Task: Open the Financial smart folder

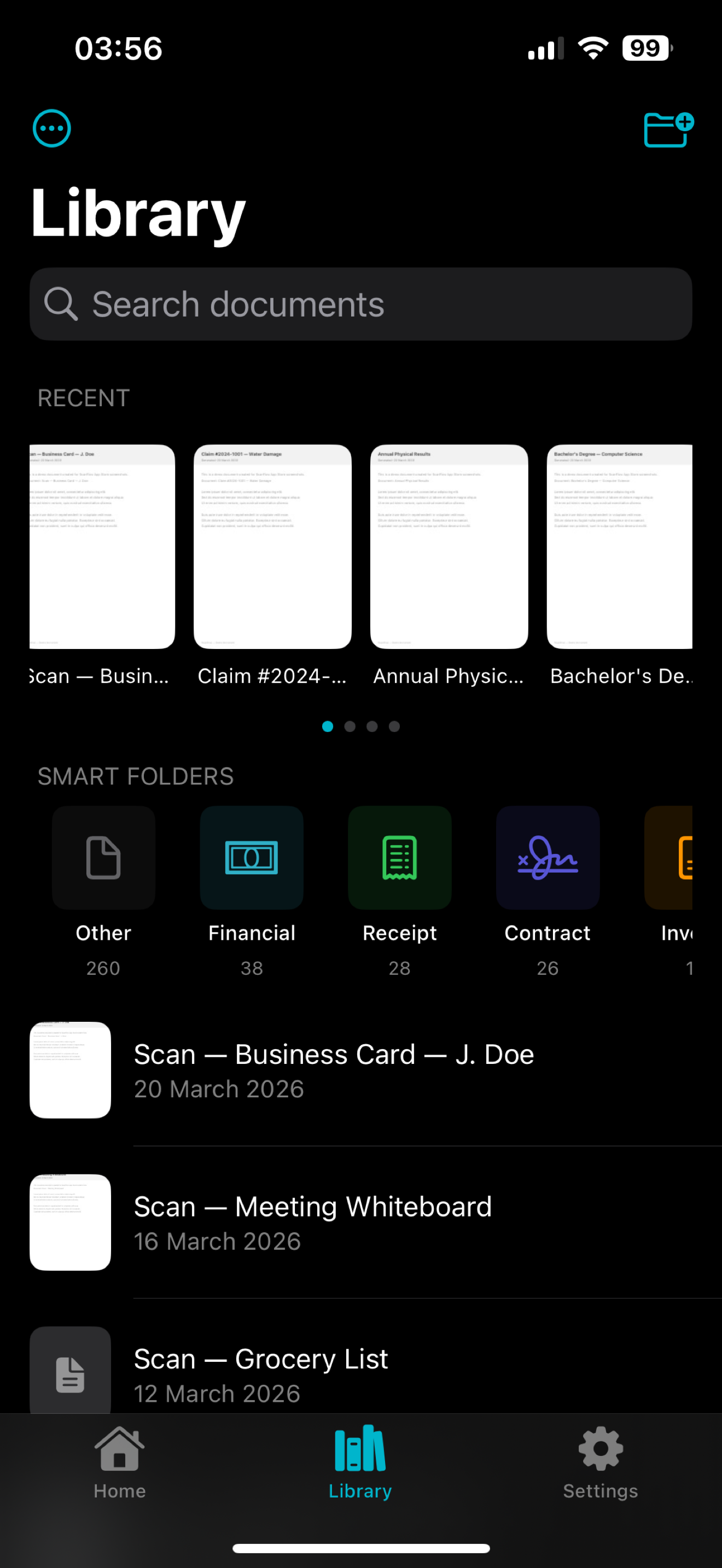Action: [252, 858]
